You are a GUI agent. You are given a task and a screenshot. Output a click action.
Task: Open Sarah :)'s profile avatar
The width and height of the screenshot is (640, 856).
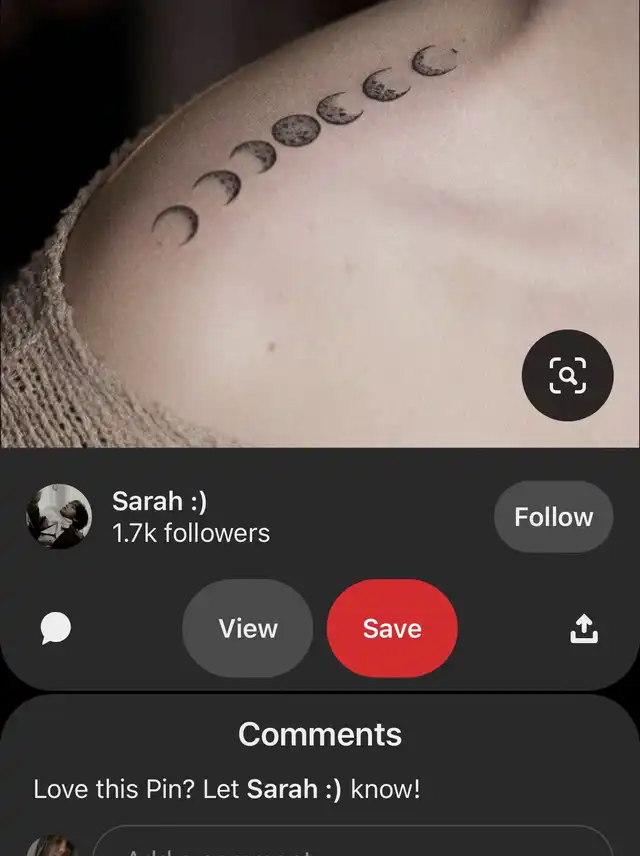coord(58,517)
